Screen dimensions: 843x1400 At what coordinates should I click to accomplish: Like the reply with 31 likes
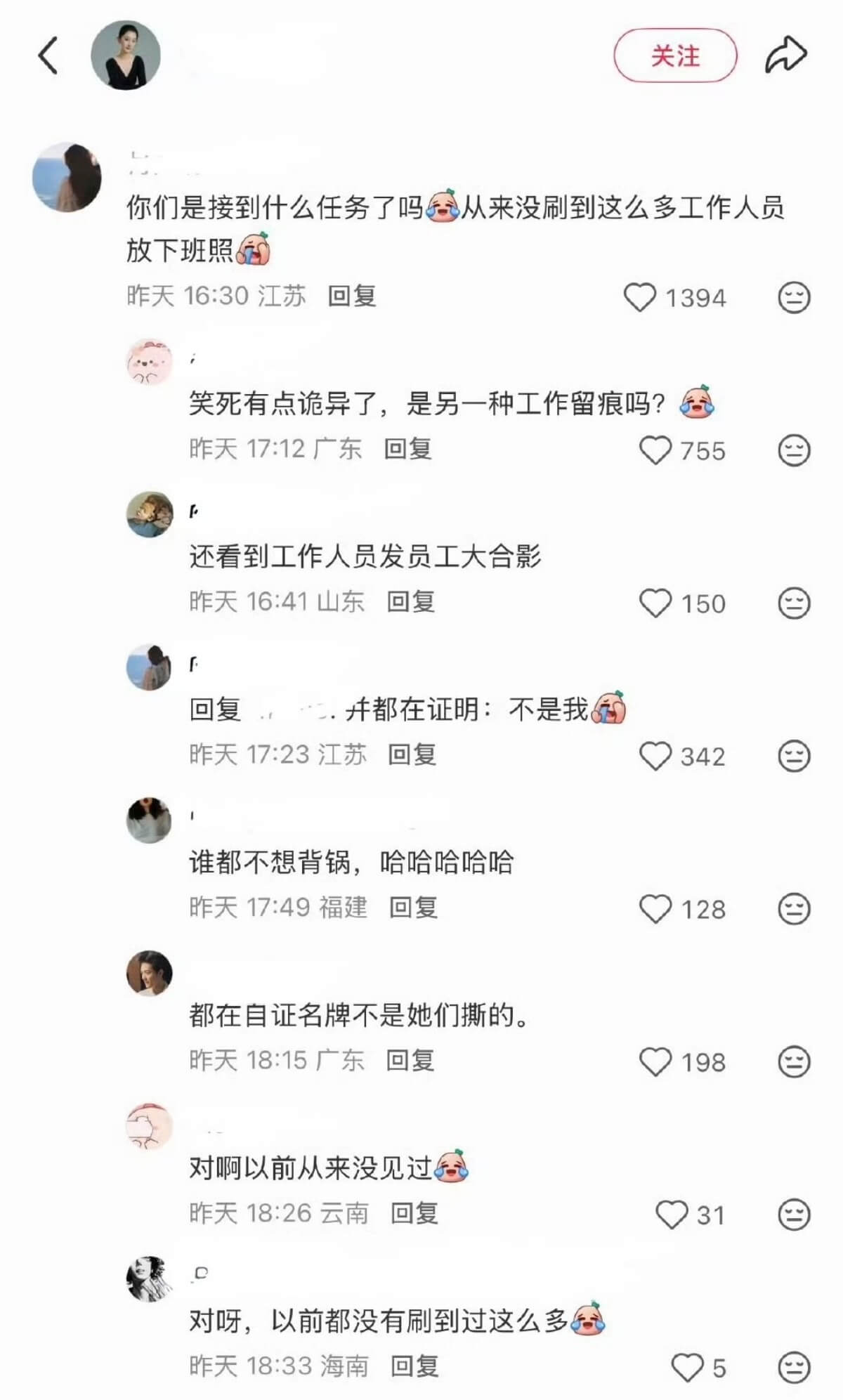tap(672, 1215)
